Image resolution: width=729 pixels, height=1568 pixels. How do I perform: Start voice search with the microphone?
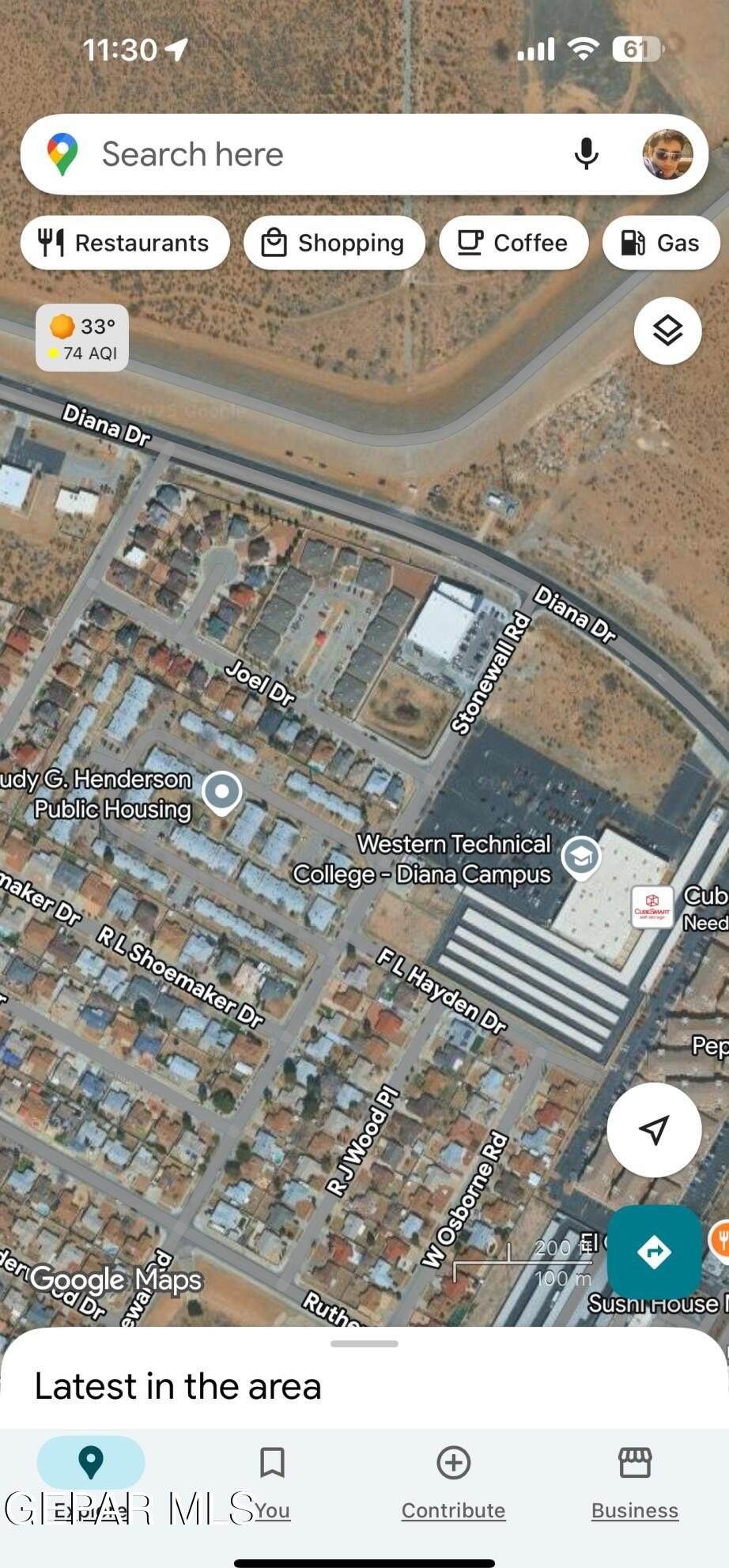pos(586,154)
